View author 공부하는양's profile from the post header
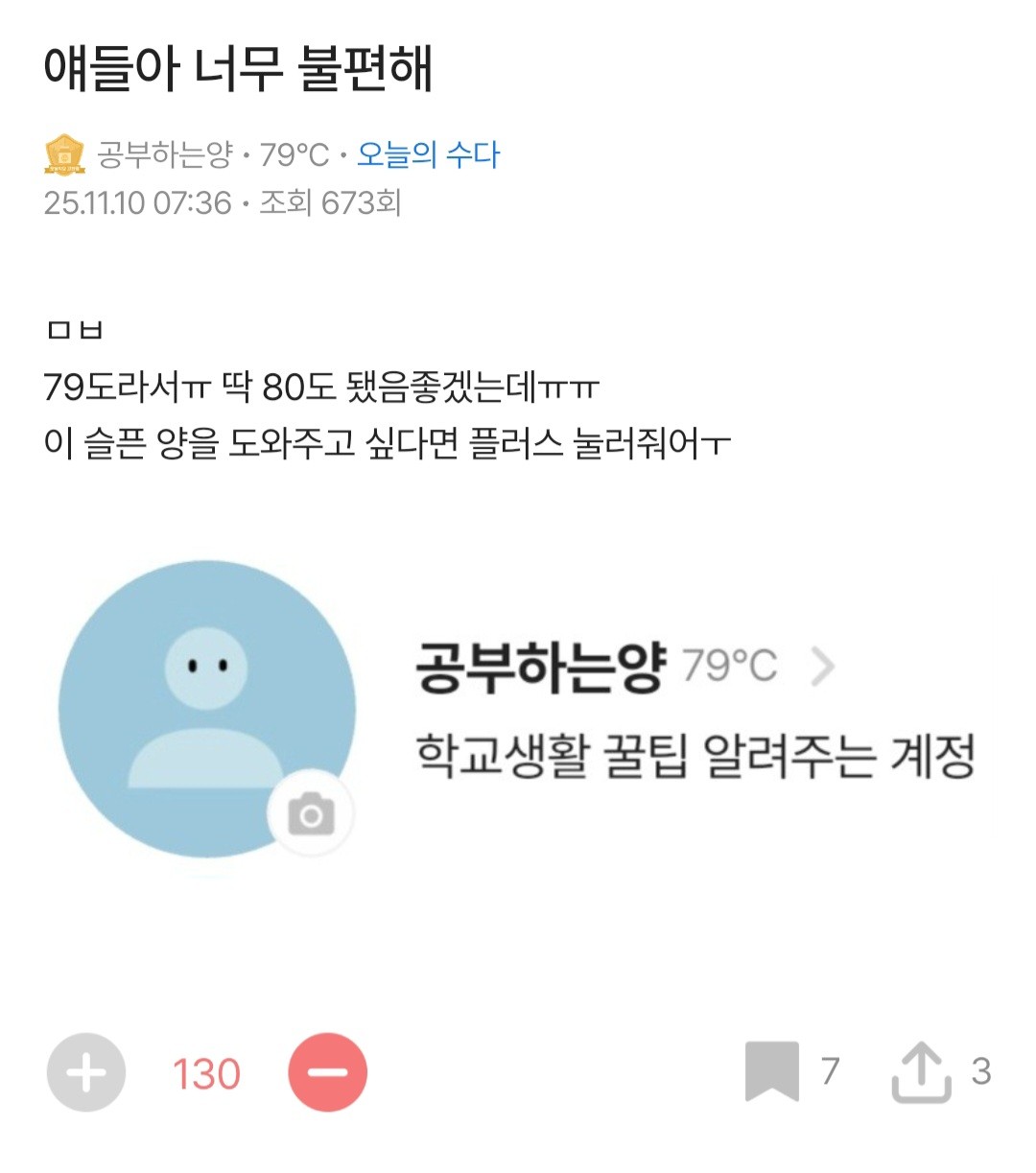This screenshot has height=1173, width=1036. click(x=164, y=154)
